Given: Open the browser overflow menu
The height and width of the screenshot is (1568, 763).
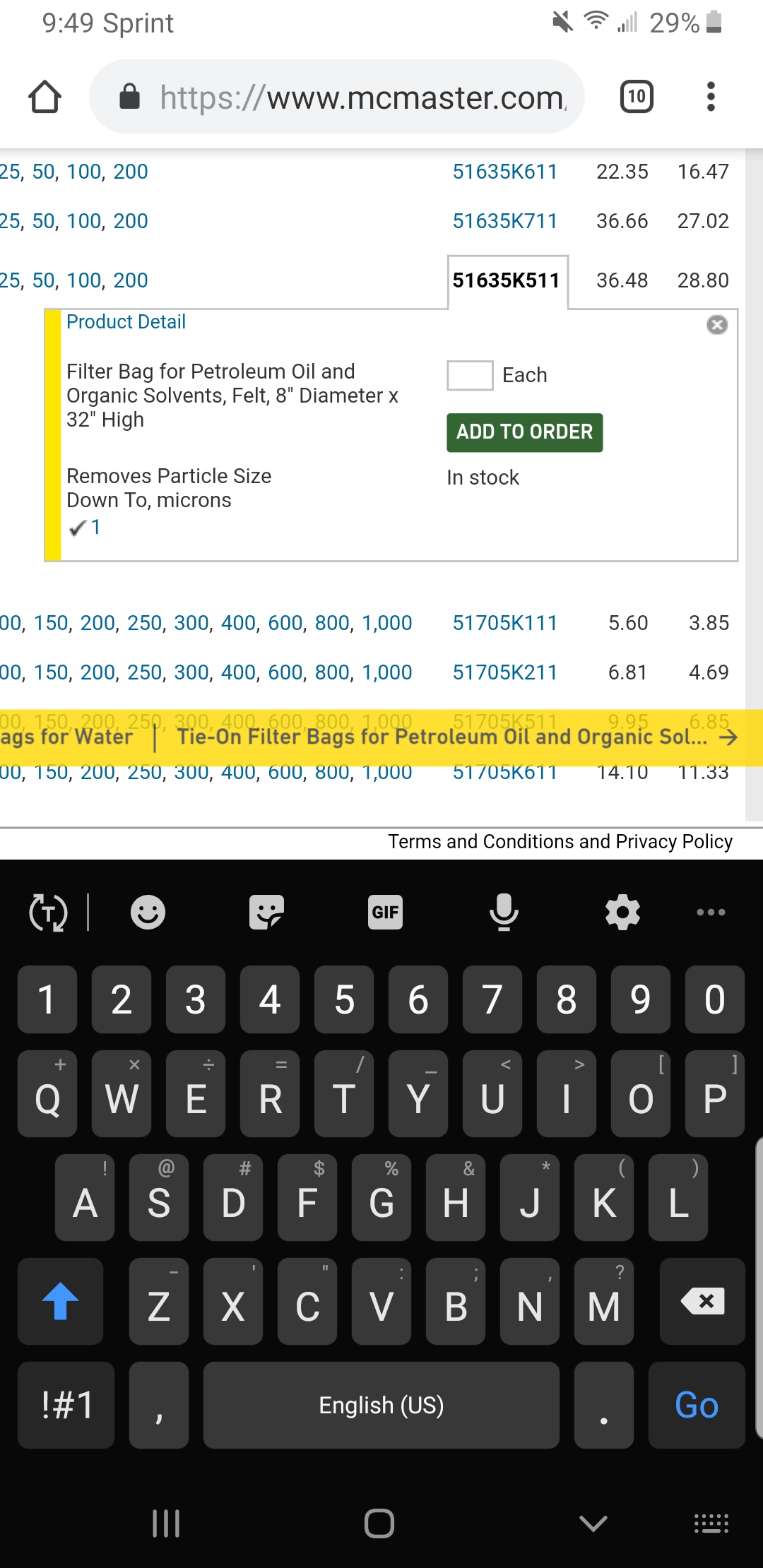Looking at the screenshot, I should pyautogui.click(x=711, y=97).
